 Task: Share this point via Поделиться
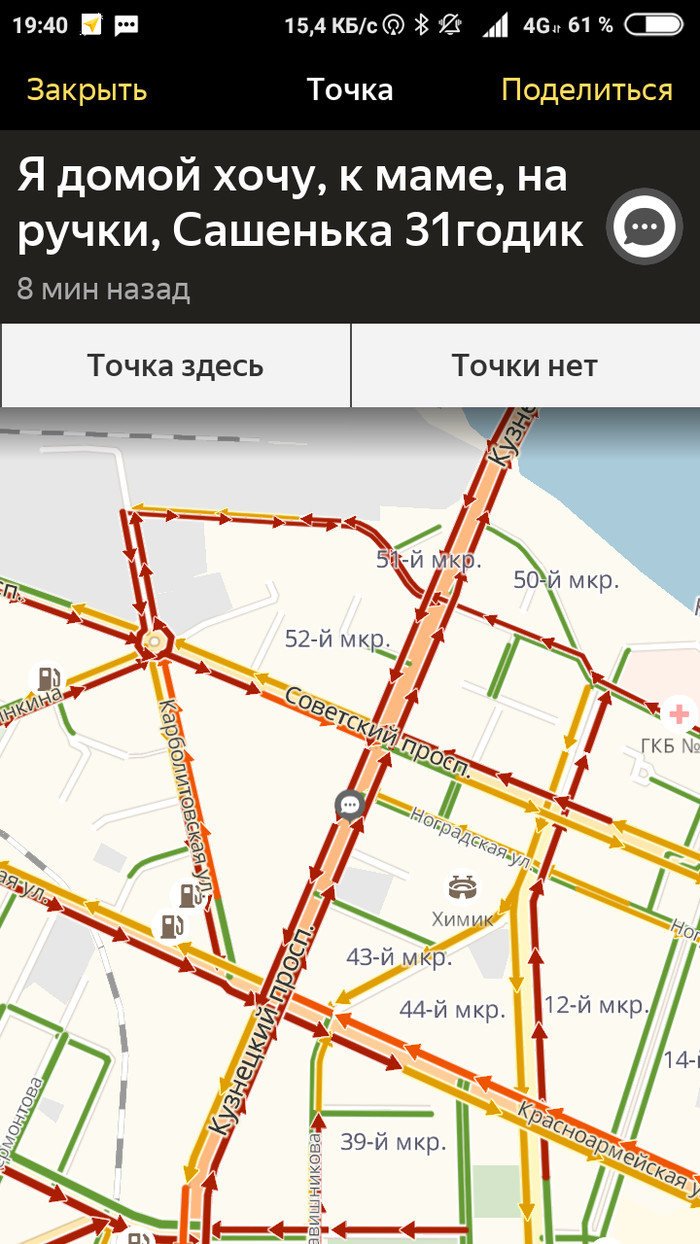click(x=586, y=90)
